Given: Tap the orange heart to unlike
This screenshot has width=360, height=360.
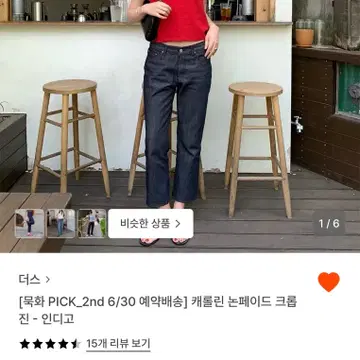Looking at the screenshot, I should click(x=329, y=282).
